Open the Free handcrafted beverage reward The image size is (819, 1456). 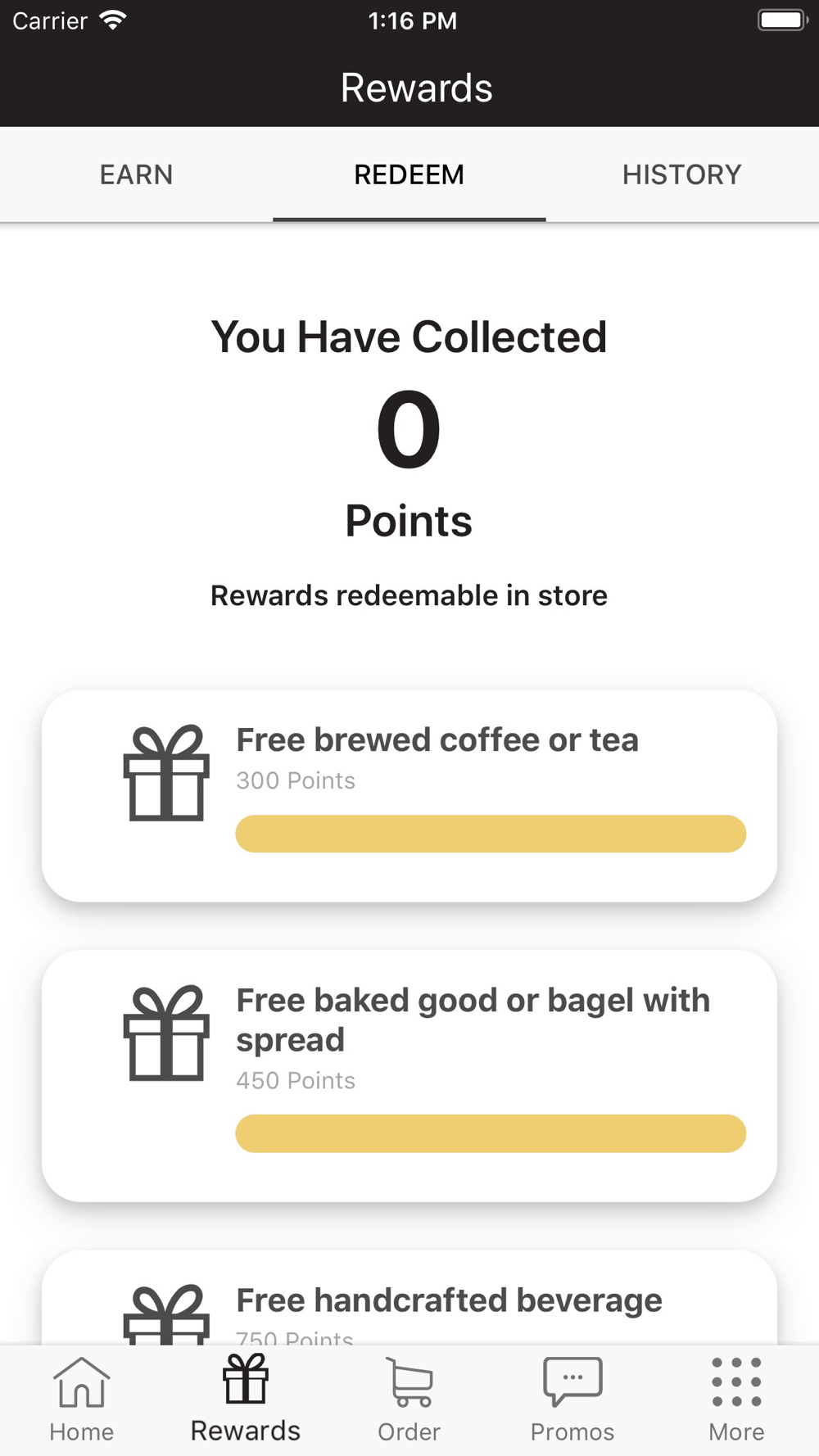409,1298
